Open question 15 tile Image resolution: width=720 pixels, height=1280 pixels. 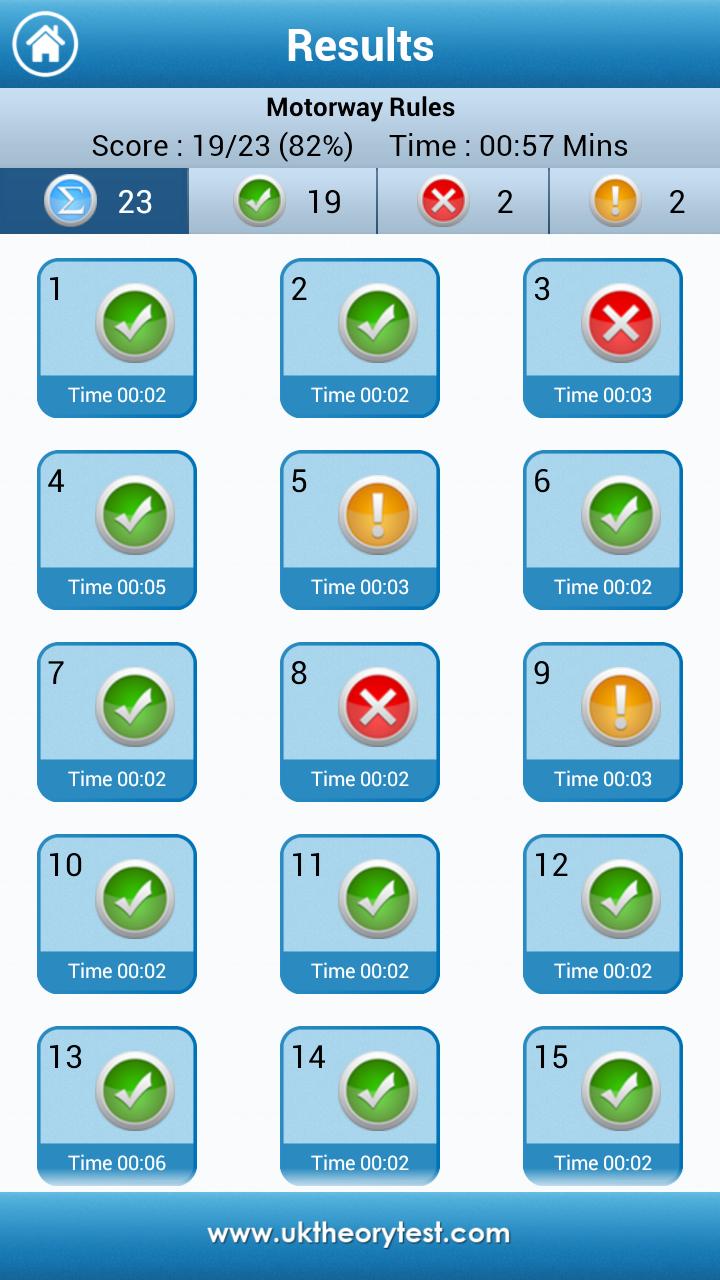[603, 1106]
